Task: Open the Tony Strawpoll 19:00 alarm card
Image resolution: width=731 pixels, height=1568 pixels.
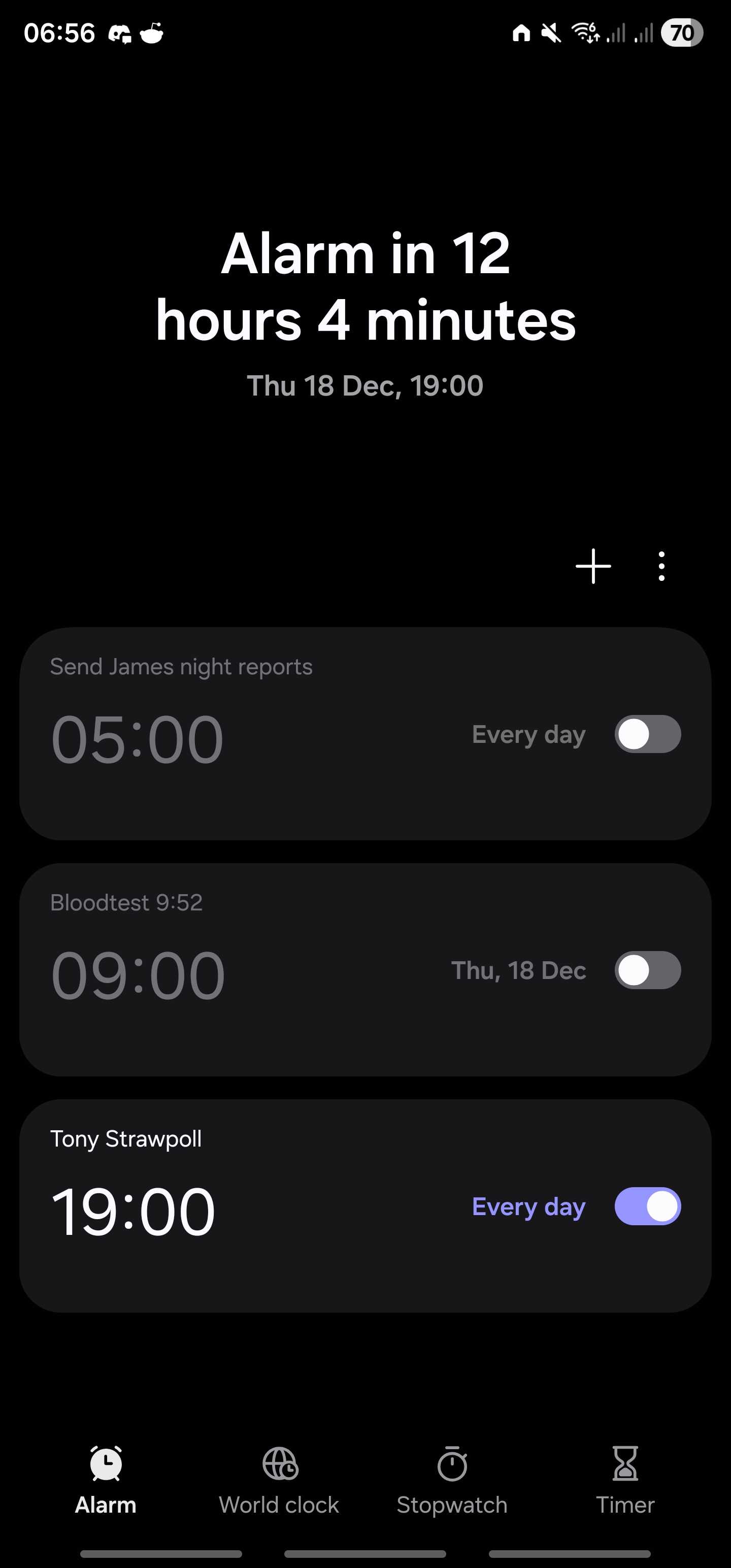Action: pyautogui.click(x=365, y=1206)
